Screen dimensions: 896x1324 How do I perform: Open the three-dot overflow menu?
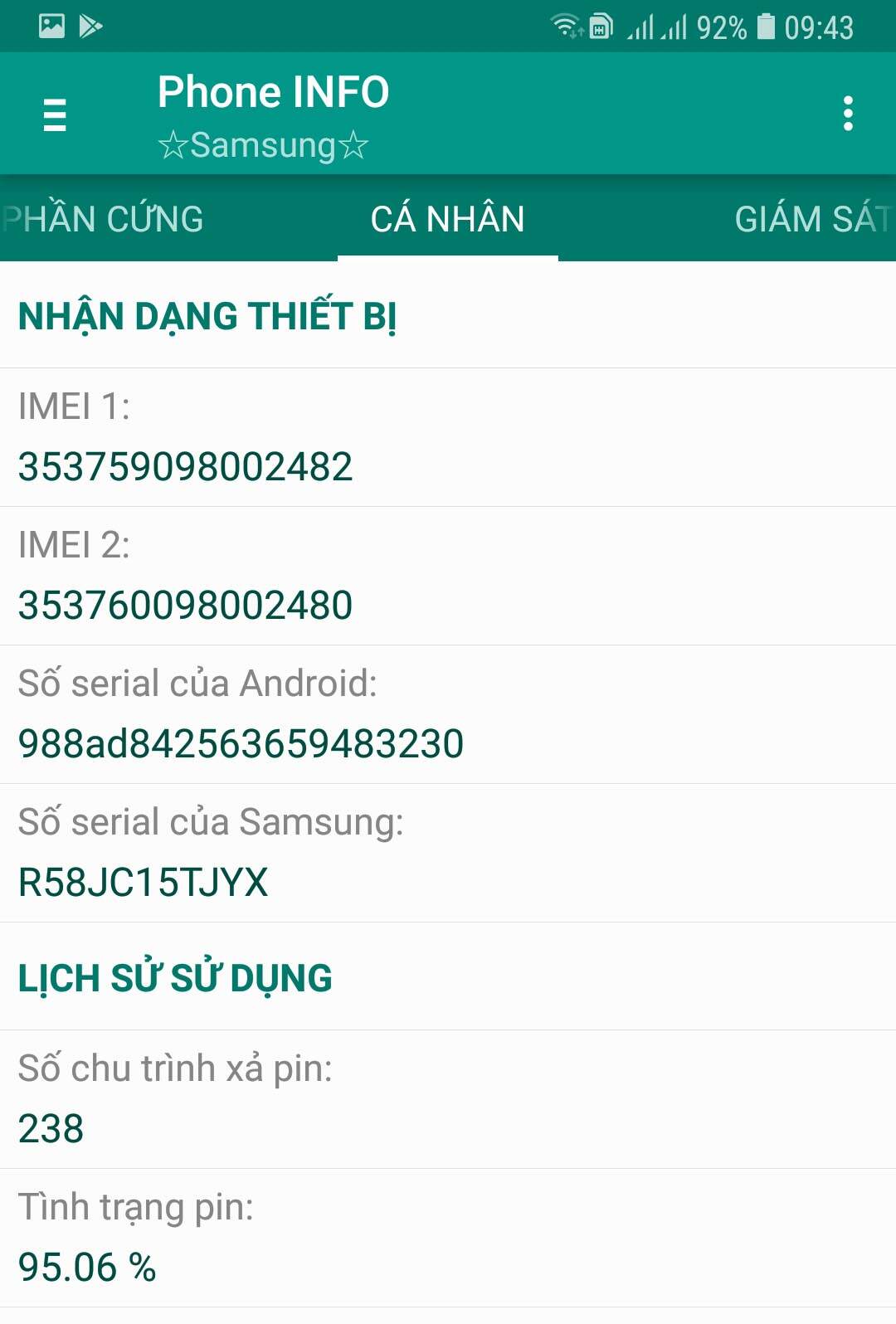pyautogui.click(x=847, y=114)
